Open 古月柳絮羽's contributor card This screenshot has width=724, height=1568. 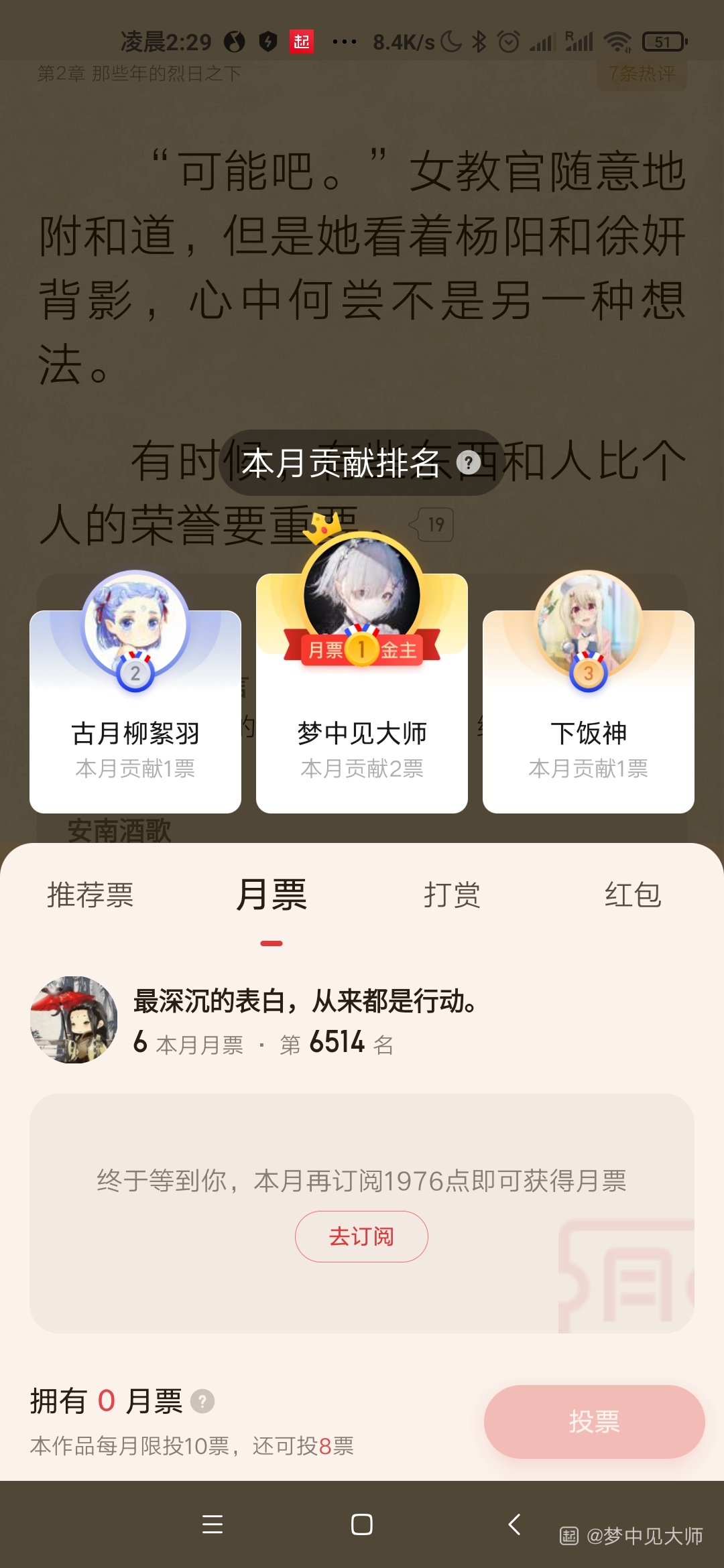[x=135, y=710]
